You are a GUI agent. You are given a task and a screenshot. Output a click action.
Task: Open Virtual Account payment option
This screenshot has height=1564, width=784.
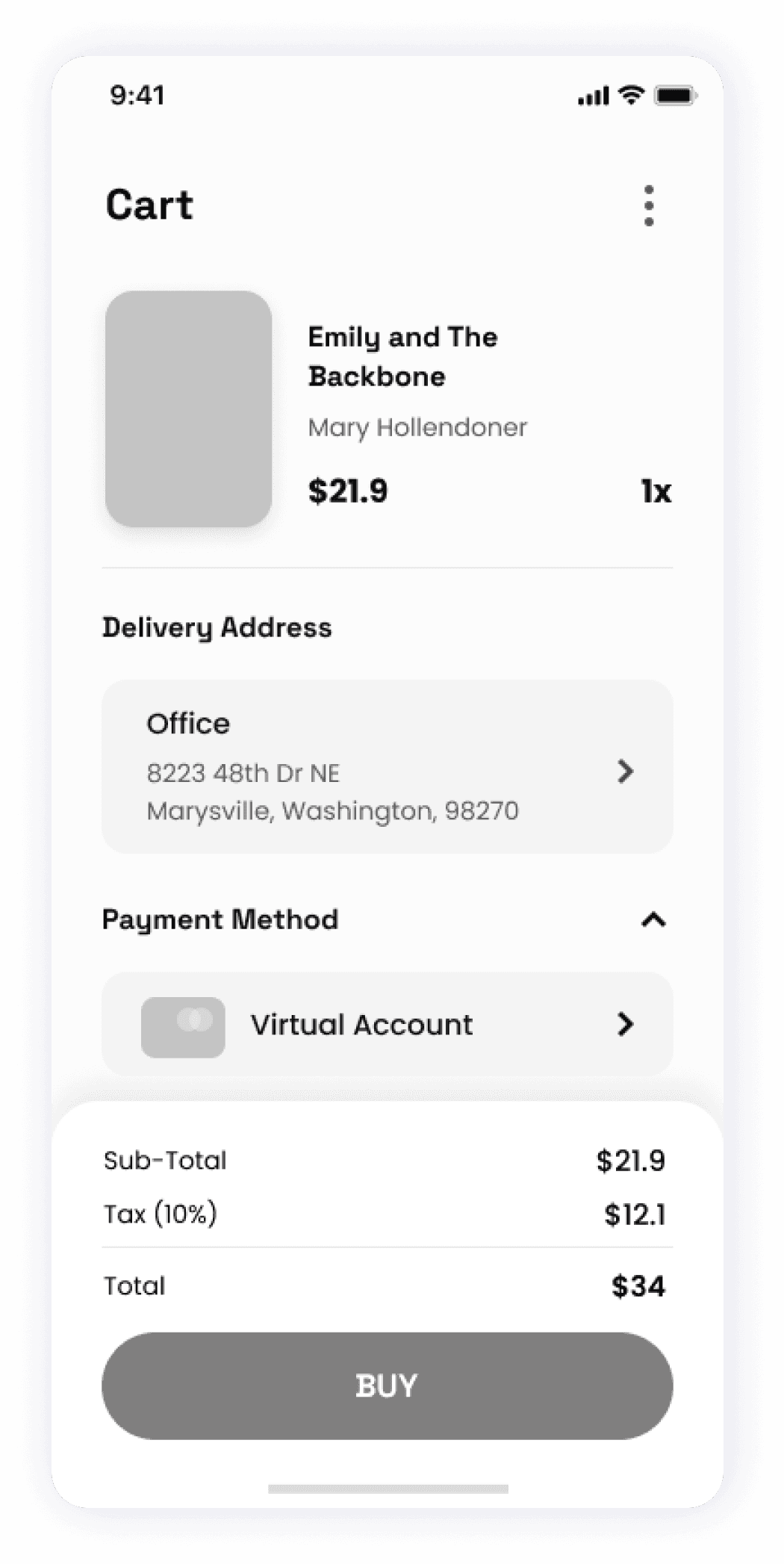(x=387, y=1024)
